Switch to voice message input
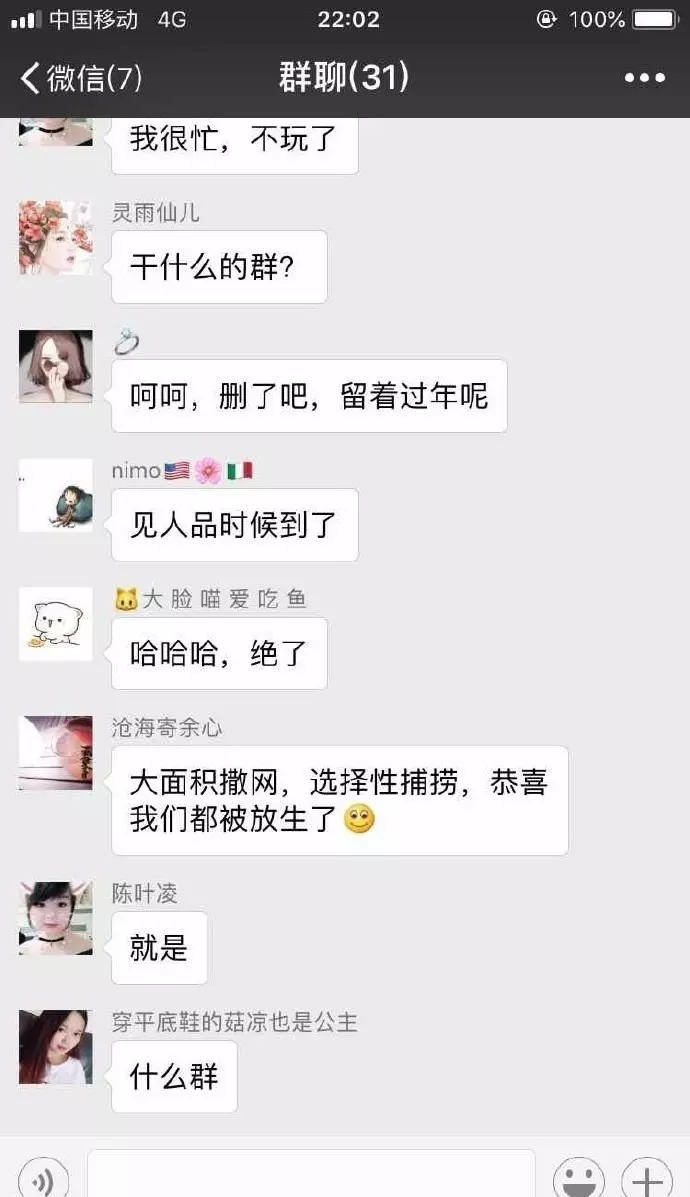The image size is (690, 1197). tap(44, 1176)
